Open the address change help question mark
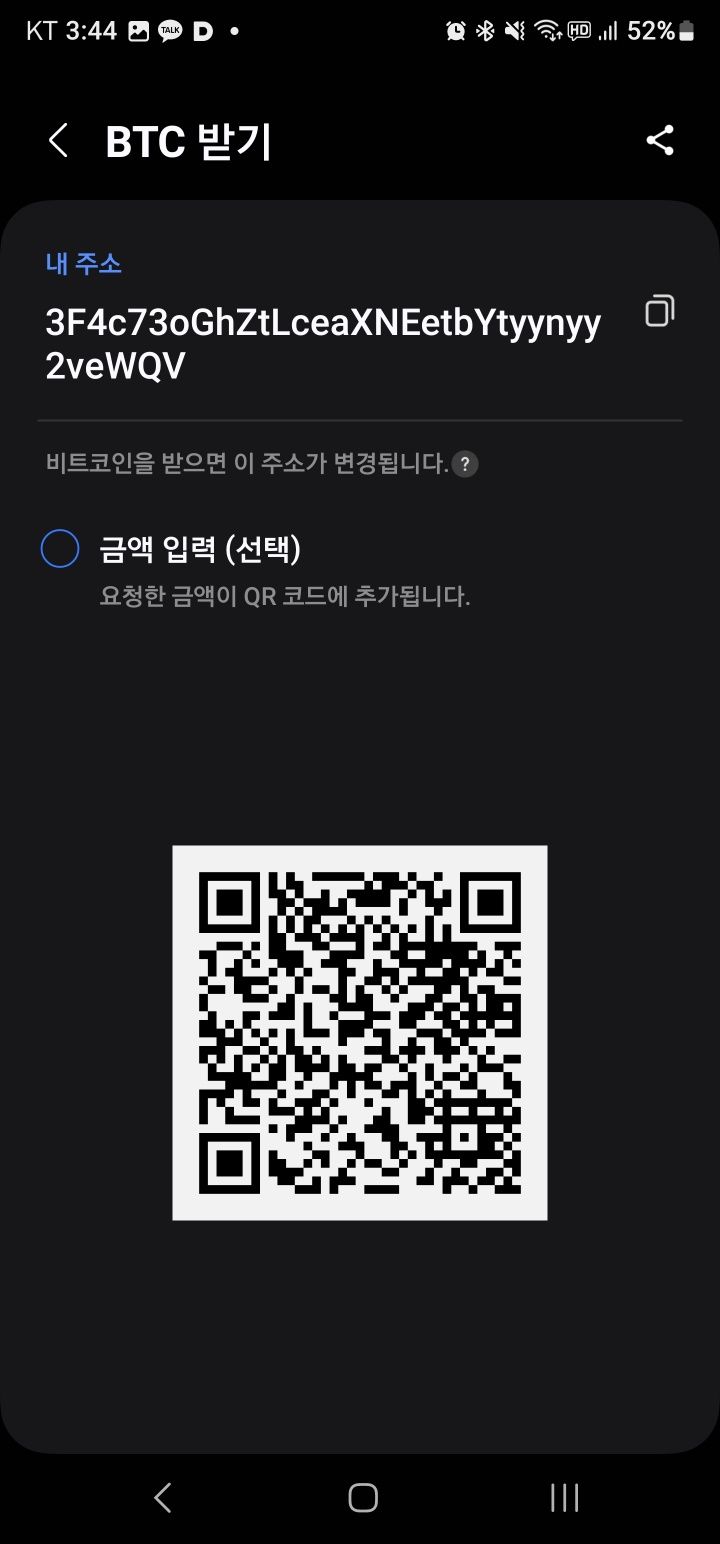Screen dimensions: 720x1544 tap(464, 463)
